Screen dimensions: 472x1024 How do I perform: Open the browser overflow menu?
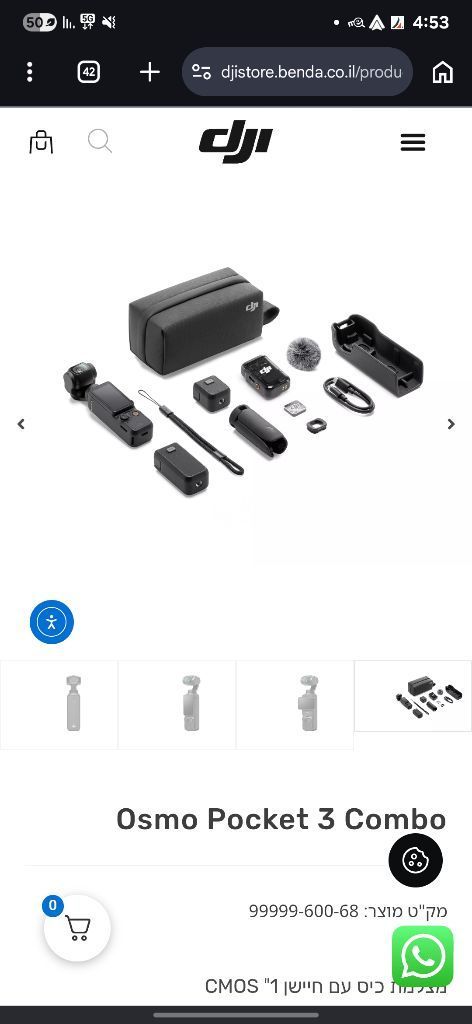(29, 72)
